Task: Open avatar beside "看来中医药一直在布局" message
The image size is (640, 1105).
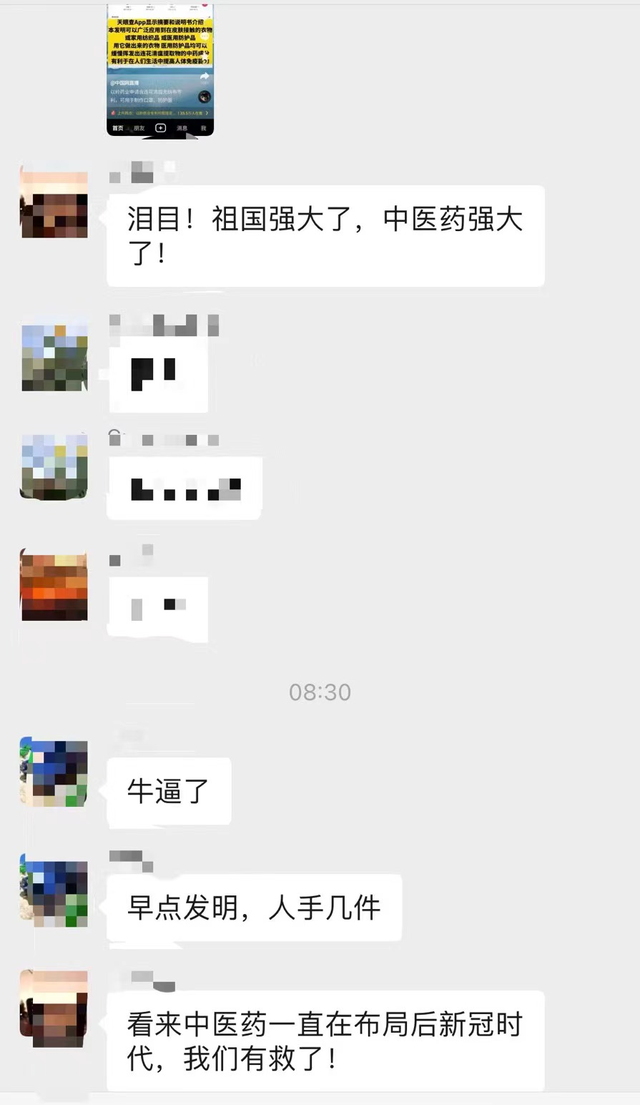Action: pyautogui.click(x=54, y=1007)
